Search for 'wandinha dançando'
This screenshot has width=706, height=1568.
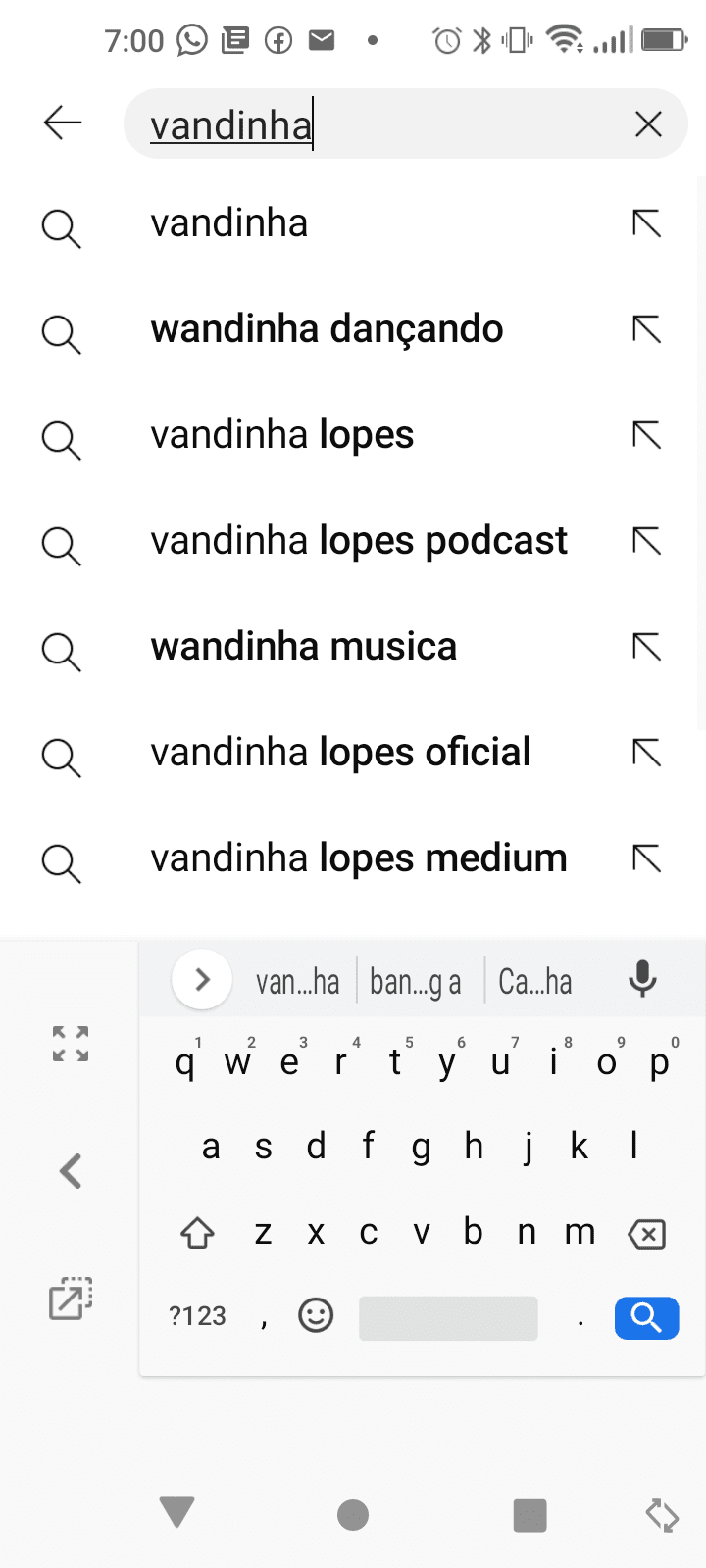click(327, 330)
